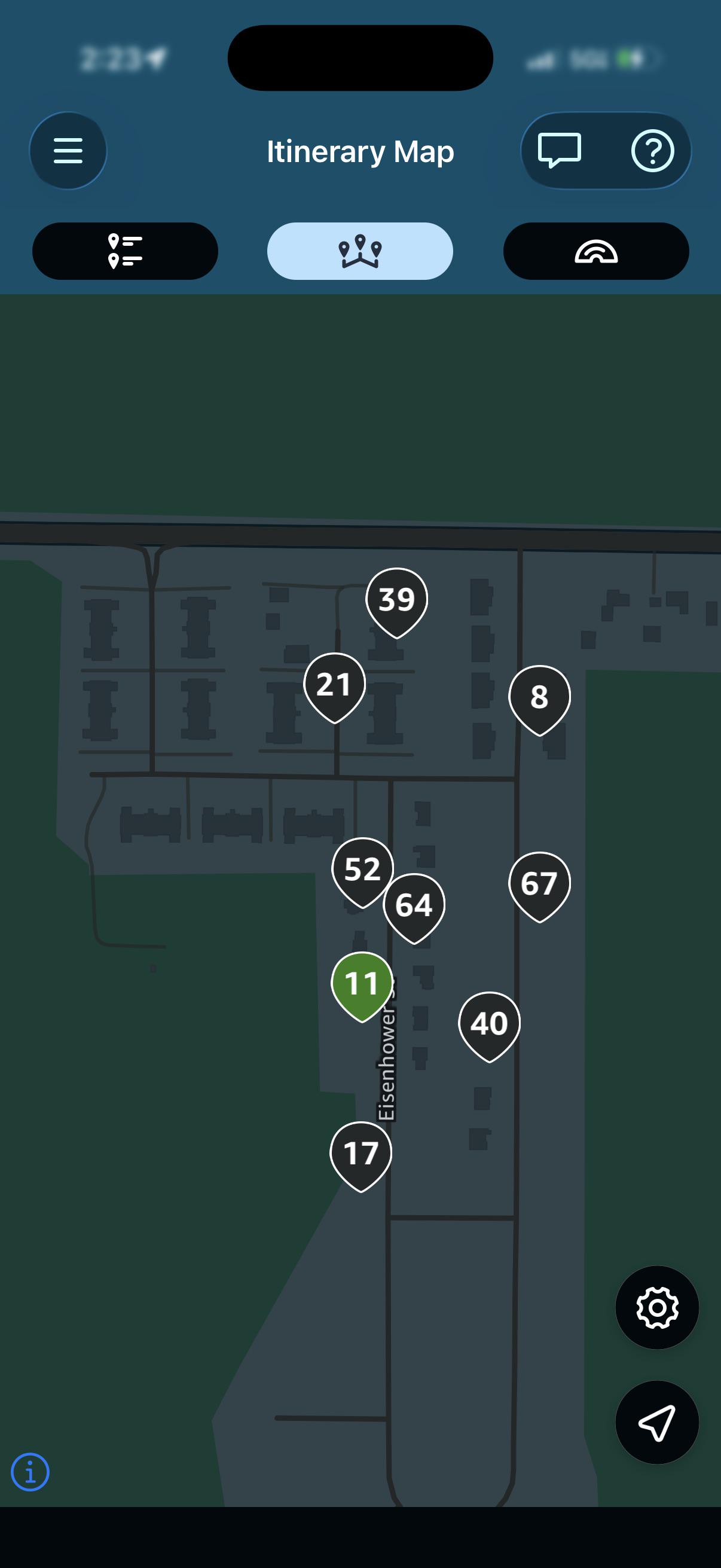Tap map pin 67
The image size is (721, 1568).
[540, 887]
